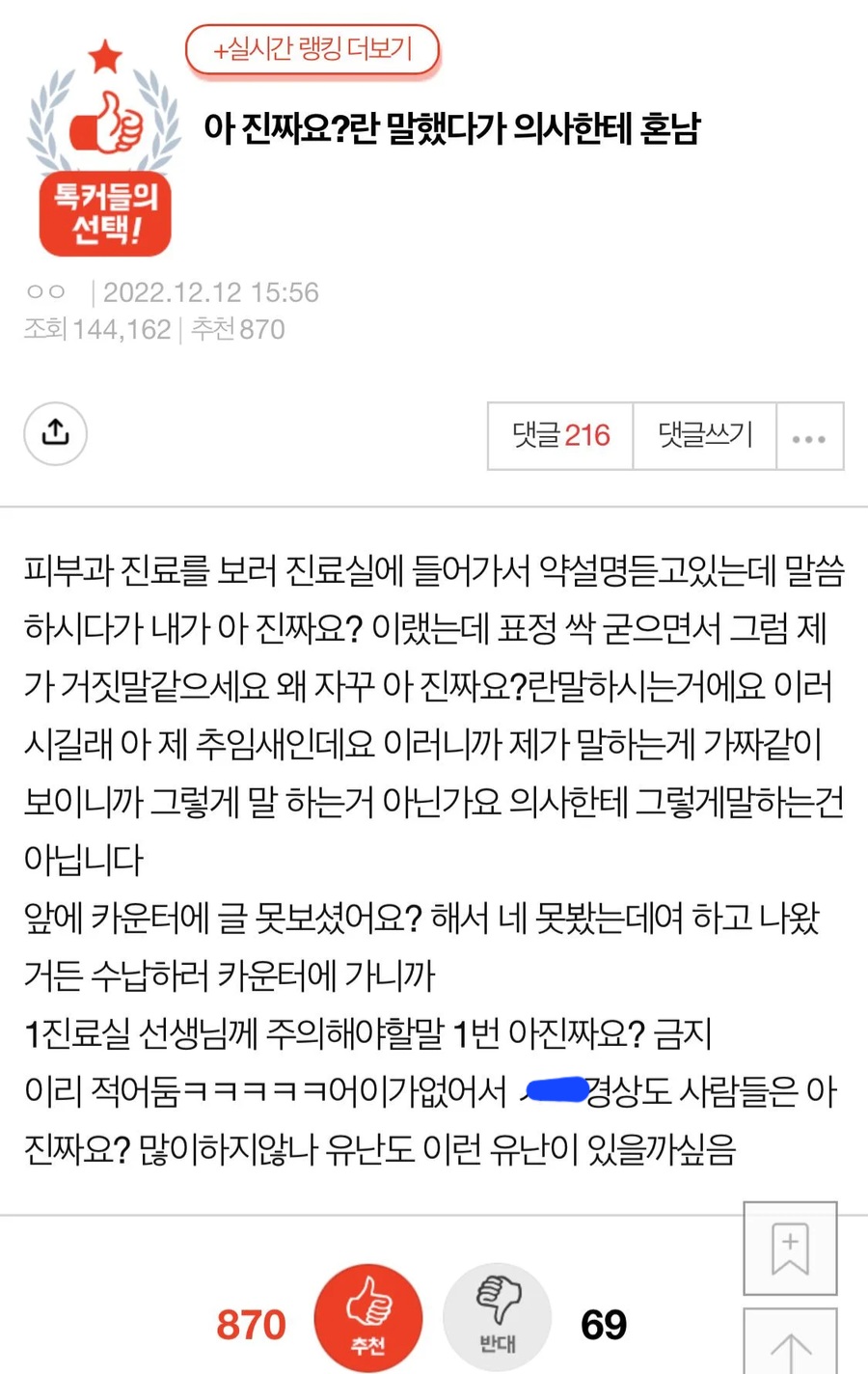View the 216 comments

[560, 436]
